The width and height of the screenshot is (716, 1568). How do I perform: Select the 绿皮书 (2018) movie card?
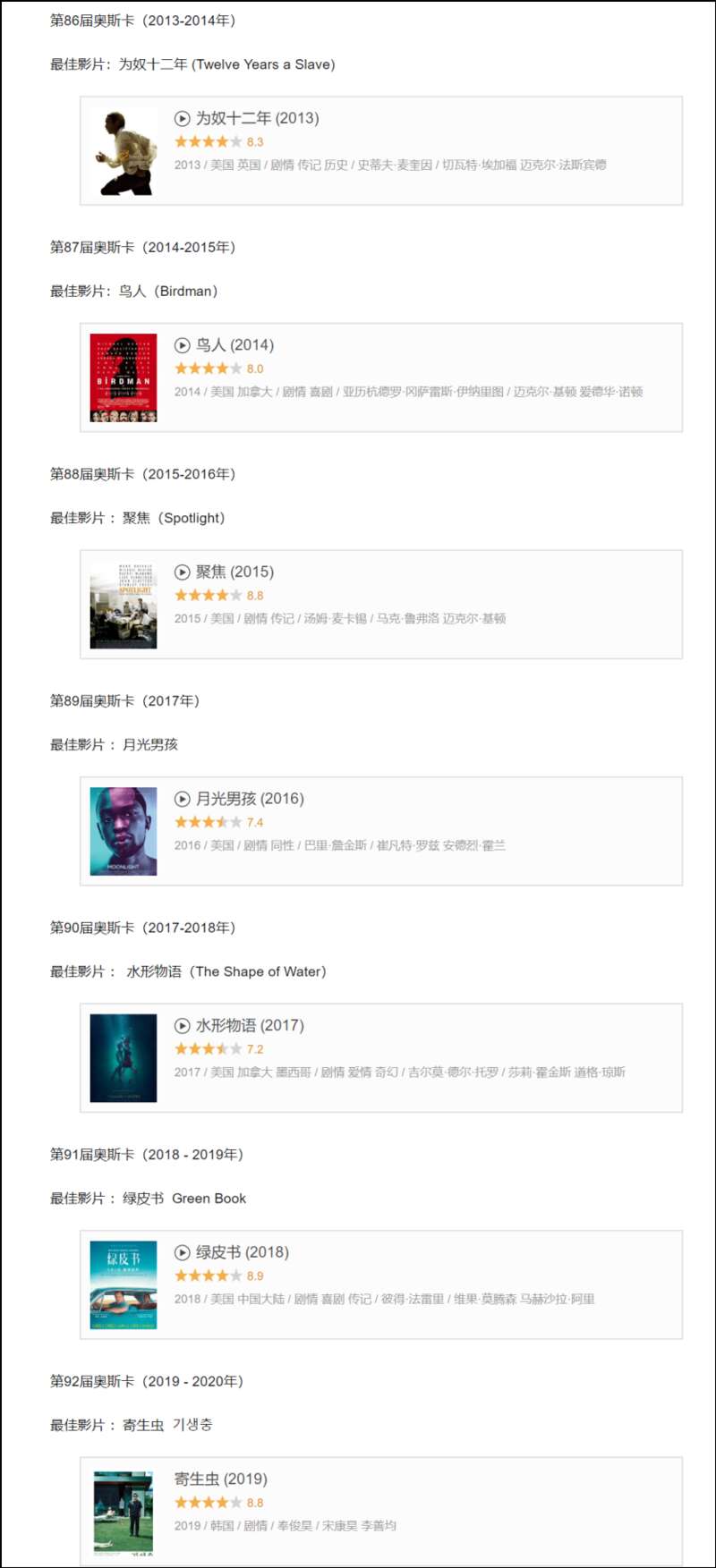pos(381,1284)
